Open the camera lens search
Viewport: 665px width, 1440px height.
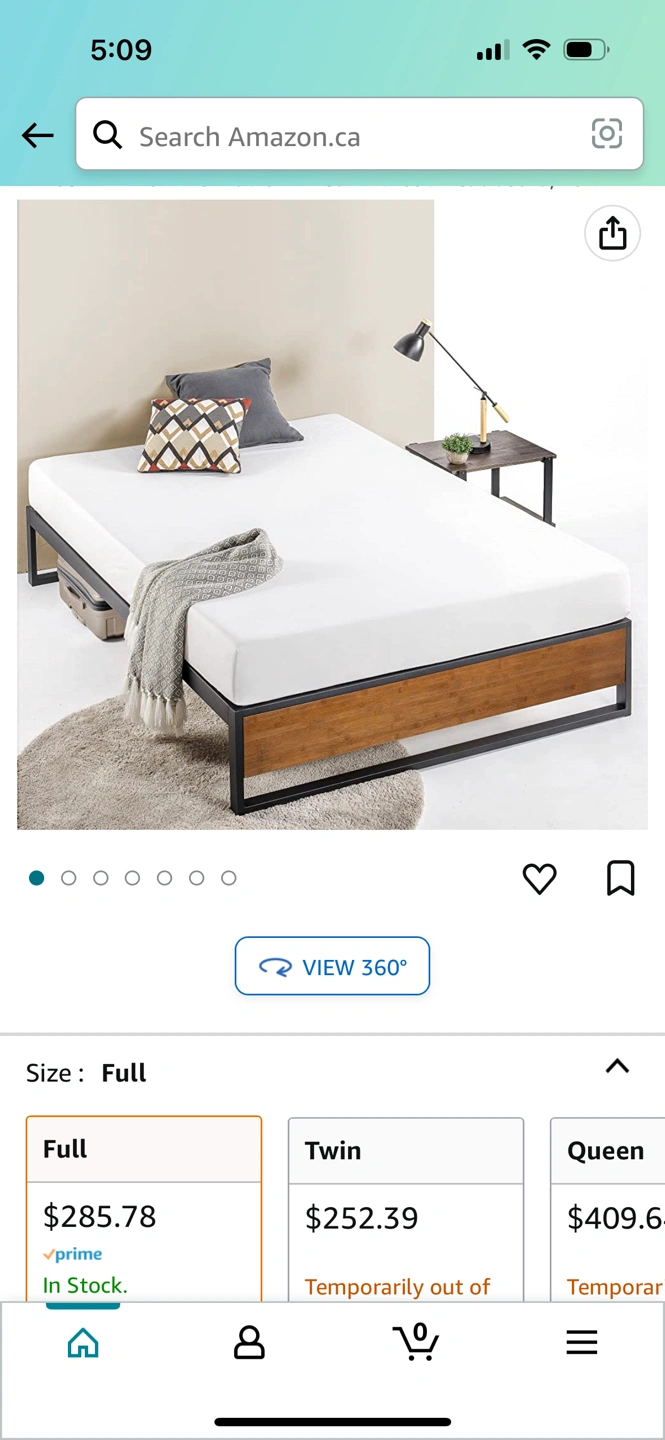(606, 134)
